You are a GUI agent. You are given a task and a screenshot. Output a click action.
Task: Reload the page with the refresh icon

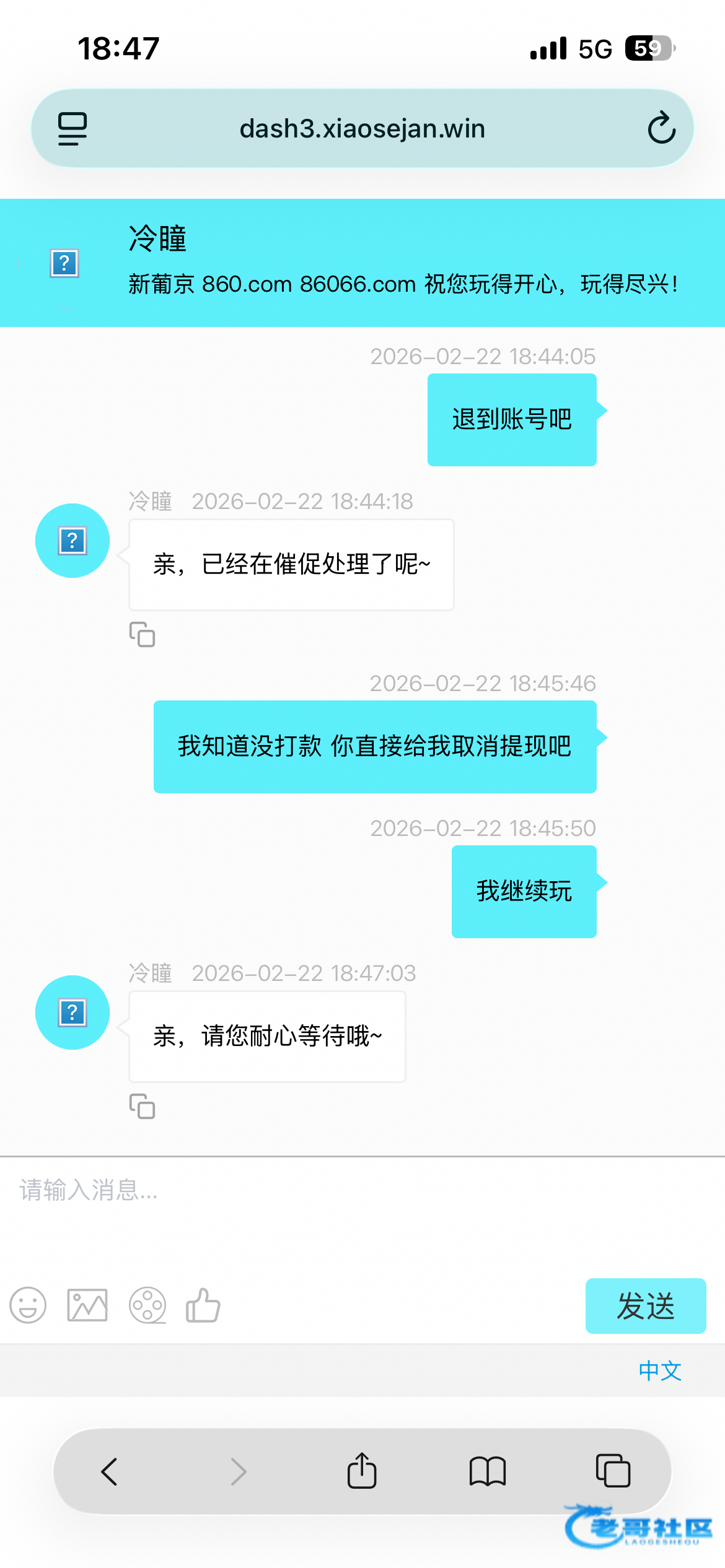point(661,128)
